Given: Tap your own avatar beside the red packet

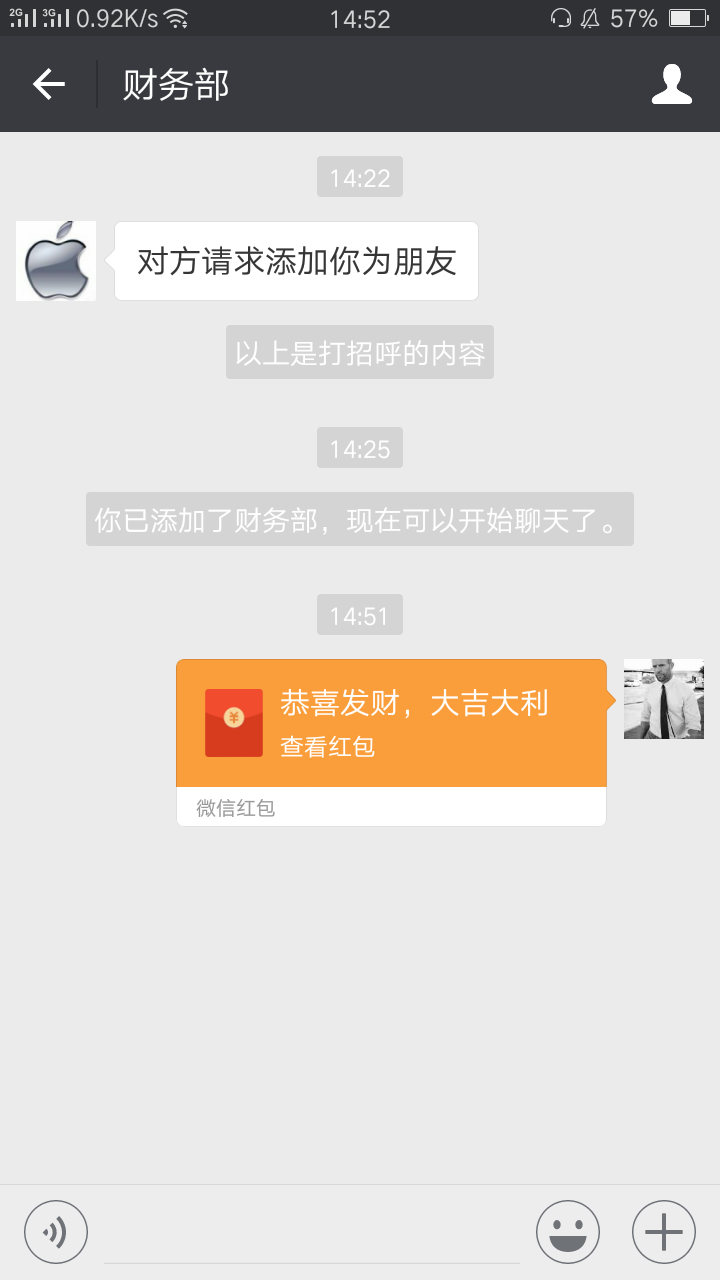Looking at the screenshot, I should tap(663, 699).
